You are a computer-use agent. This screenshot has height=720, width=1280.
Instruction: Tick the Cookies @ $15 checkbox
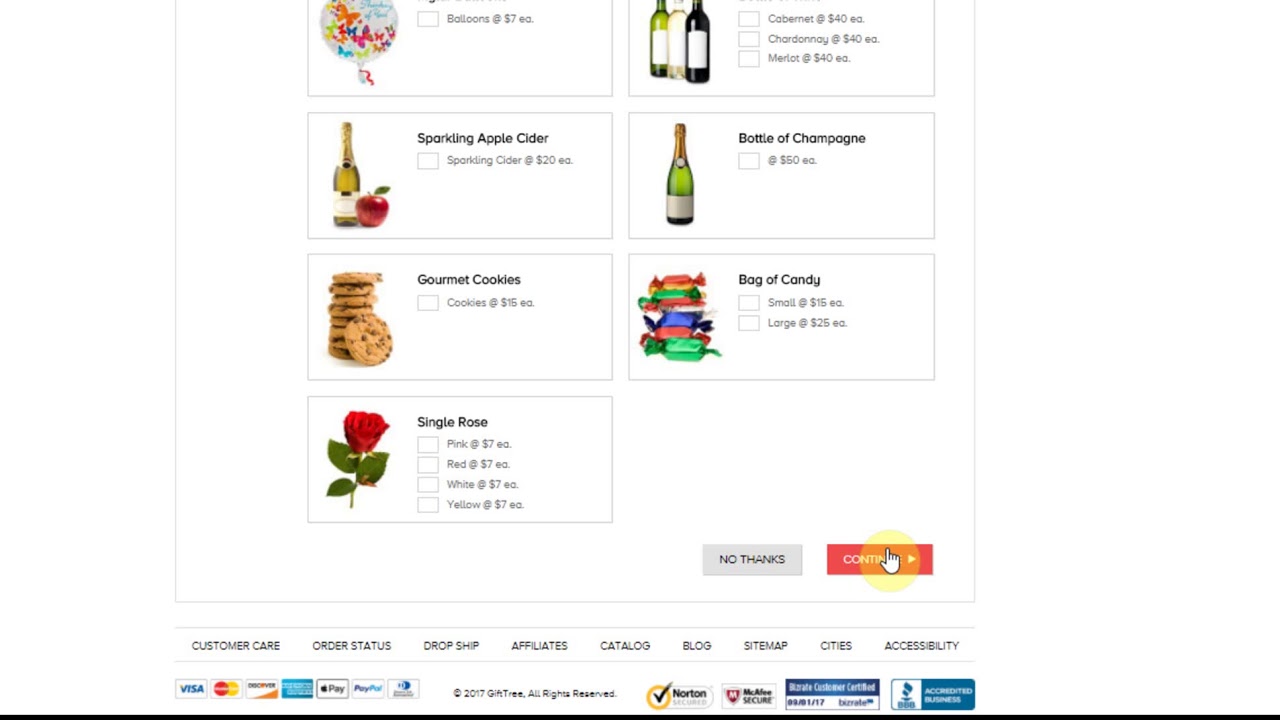click(x=428, y=303)
